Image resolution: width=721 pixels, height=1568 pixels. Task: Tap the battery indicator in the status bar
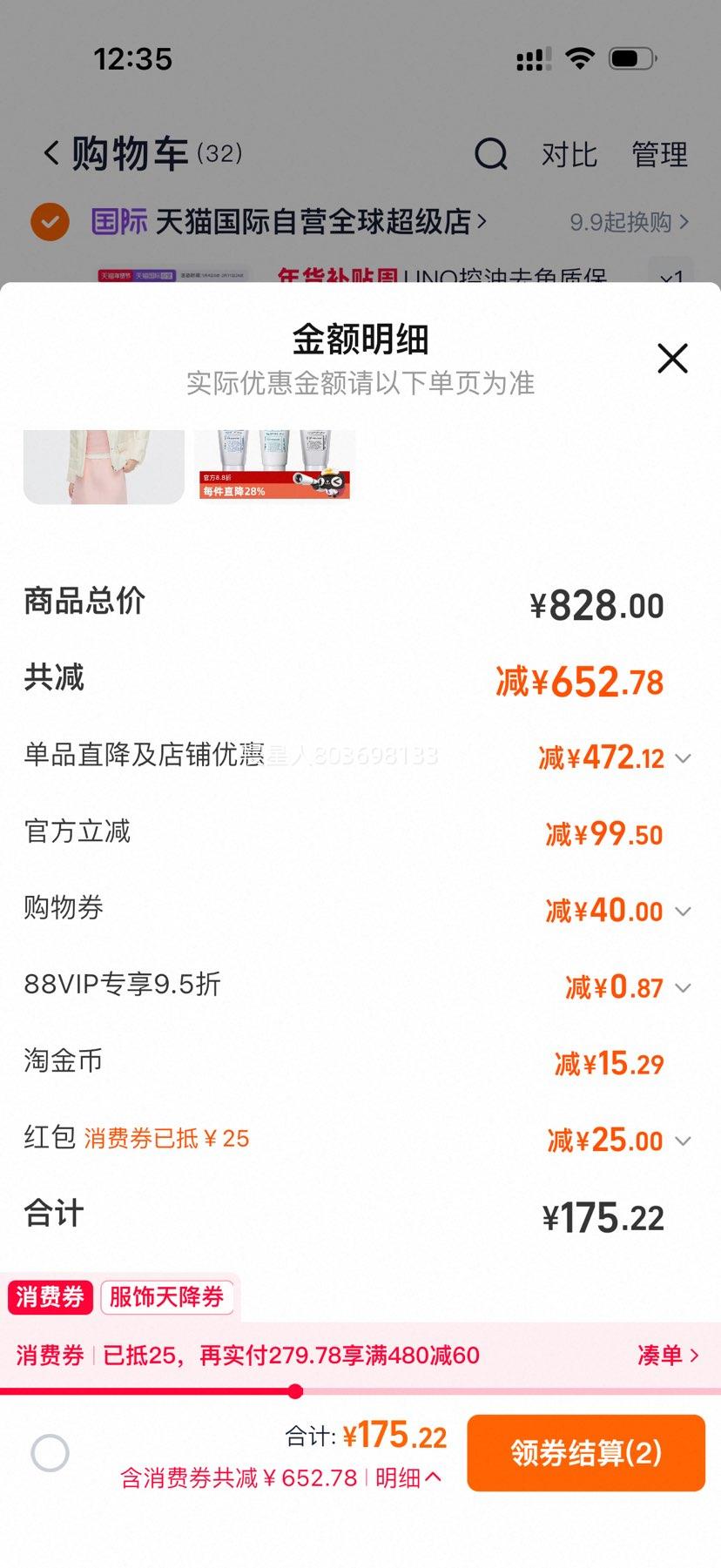click(630, 56)
